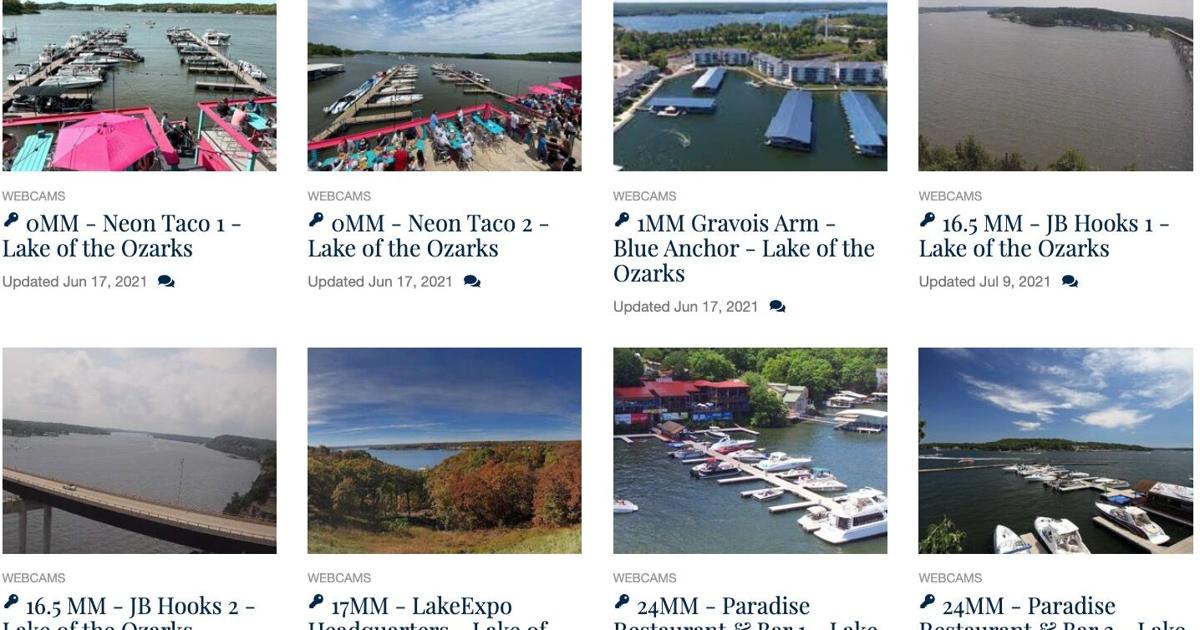View the 17MM LakeExpo Headquarters webcam image
Screen dimensions: 1200x630
click(444, 450)
